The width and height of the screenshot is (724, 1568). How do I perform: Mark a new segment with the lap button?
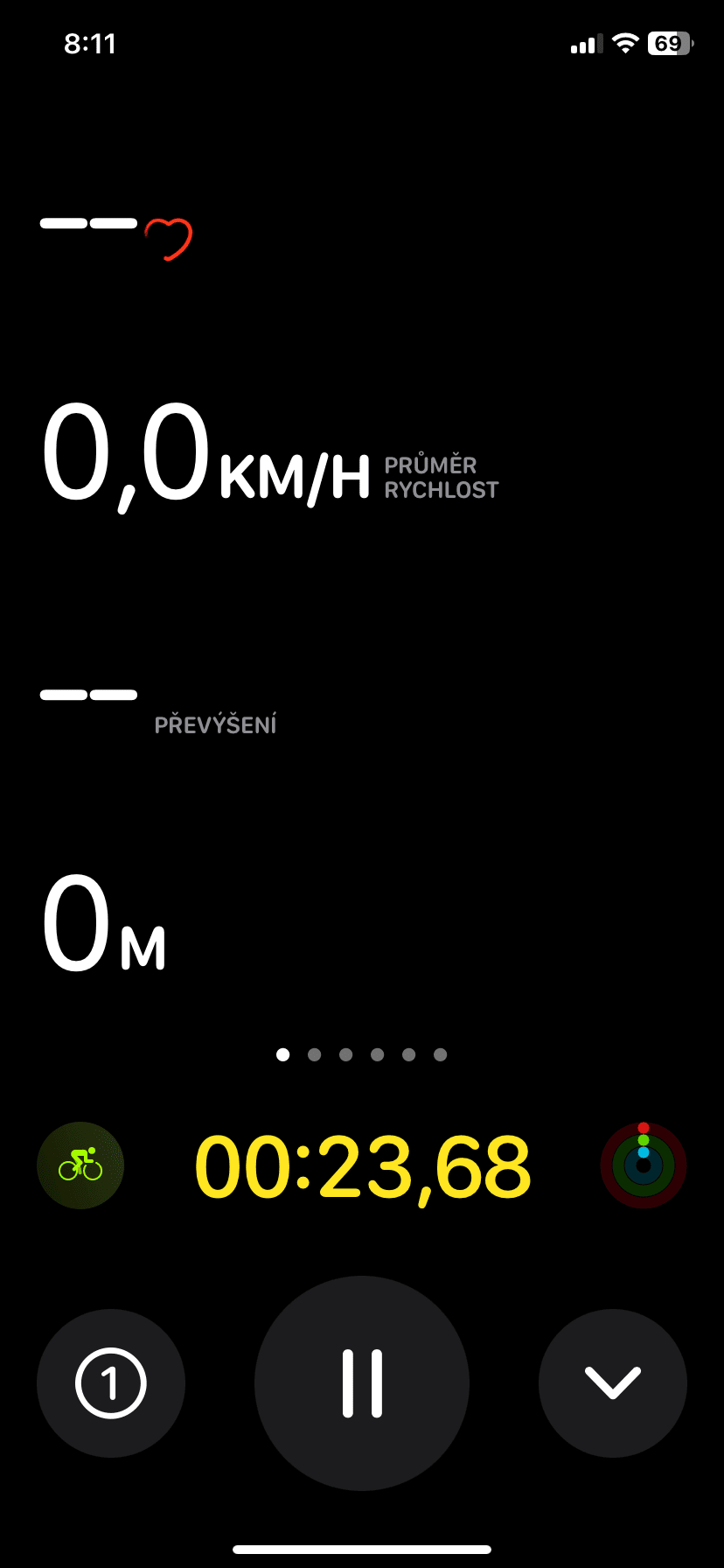pos(111,1383)
